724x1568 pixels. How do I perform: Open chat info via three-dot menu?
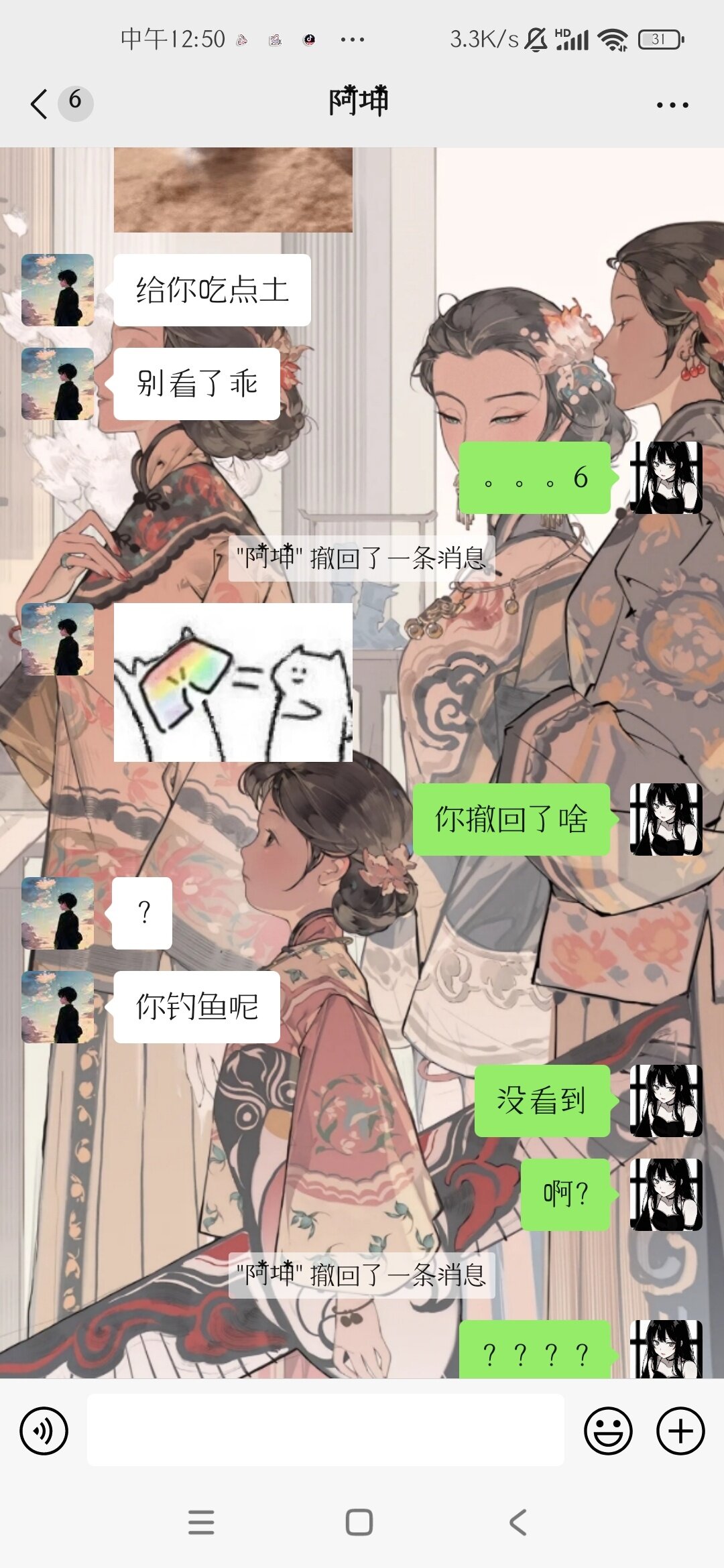(x=672, y=105)
